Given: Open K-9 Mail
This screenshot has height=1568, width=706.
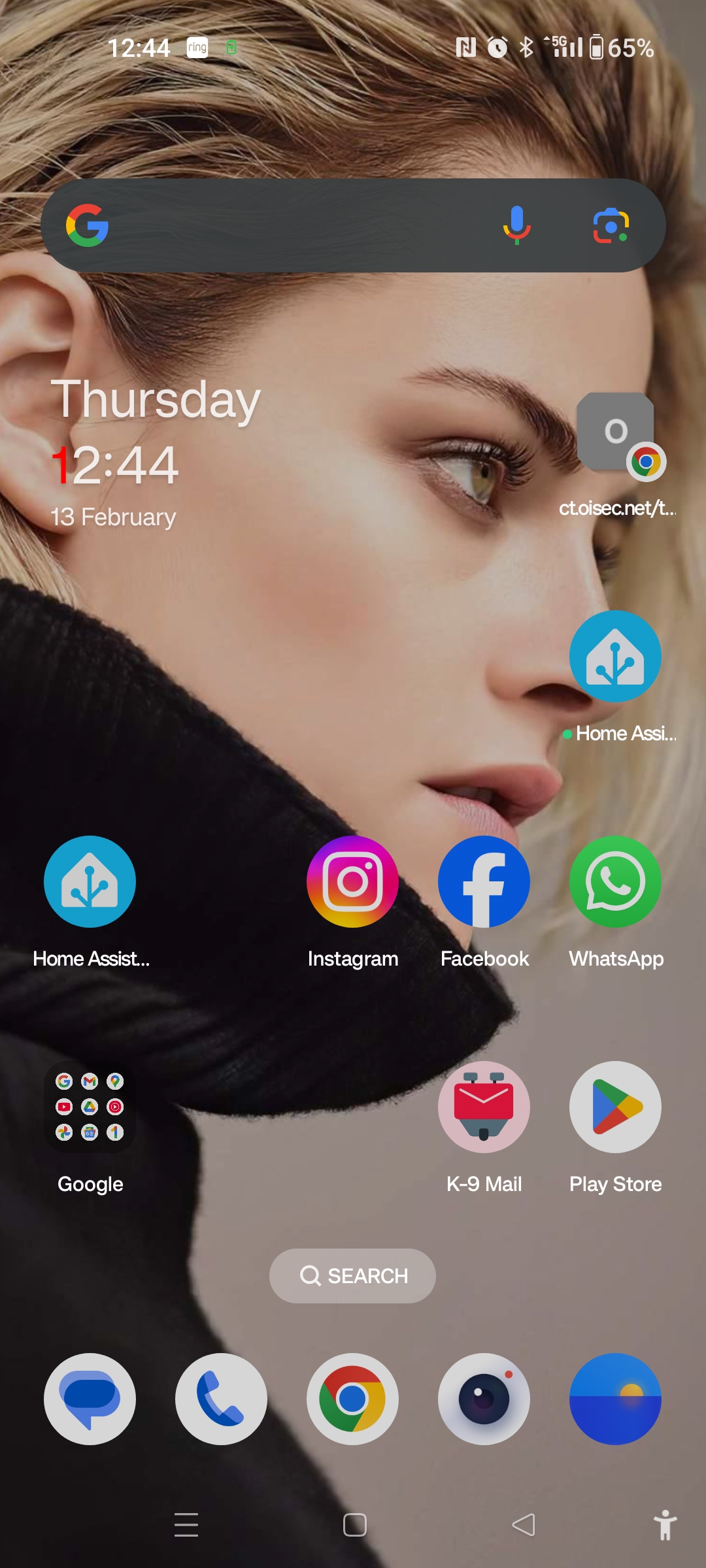Looking at the screenshot, I should 484,1107.
